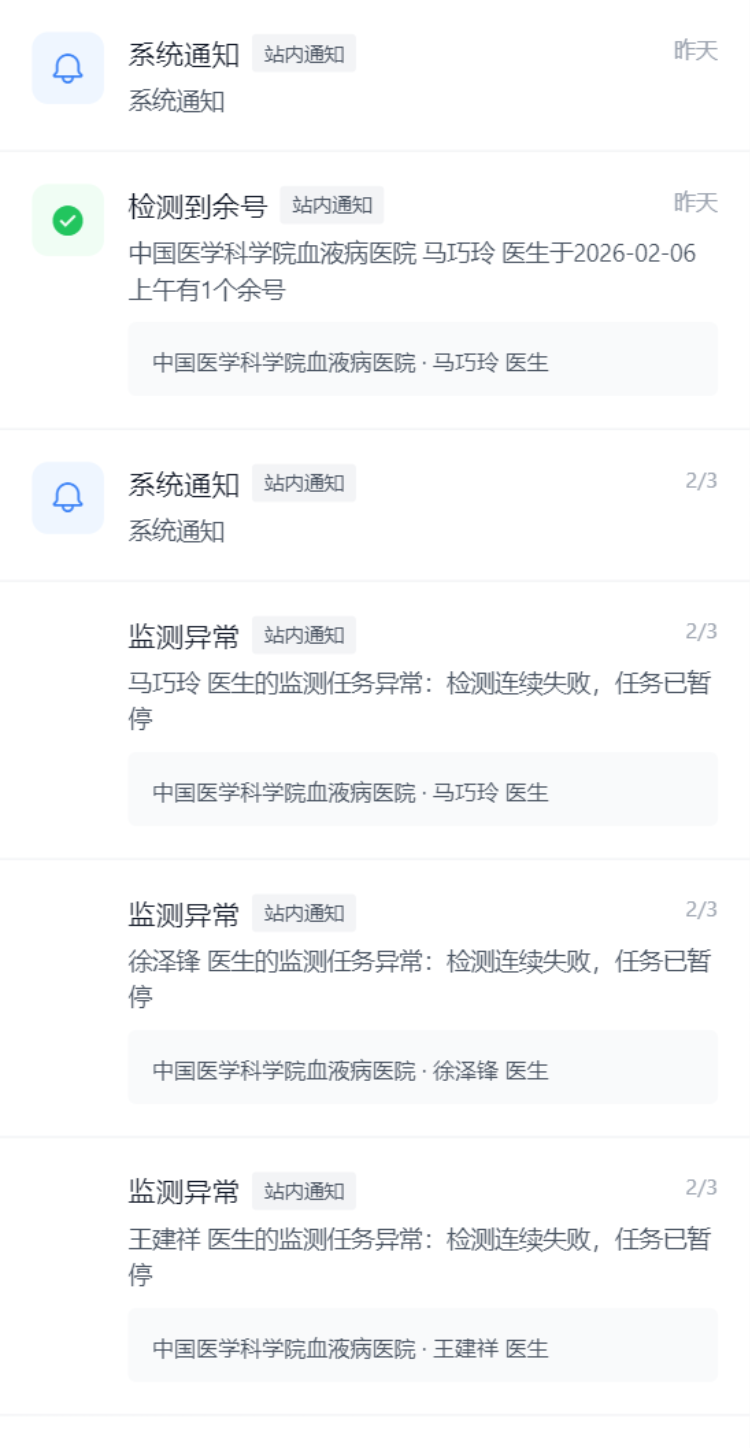This screenshot has width=750, height=1448.
Task: Click the bell icon of the second 系统通知 entry
Action: 67,498
